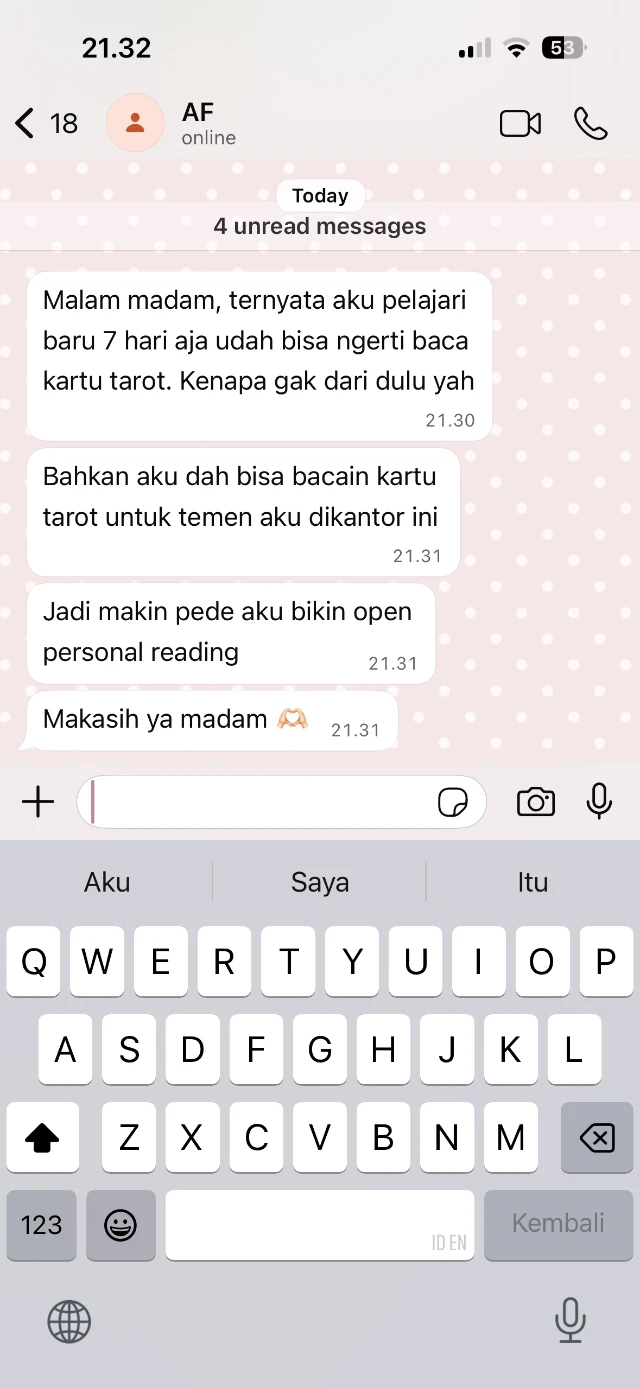Insert the suggestion Aku
640x1387 pixels.
(x=107, y=882)
